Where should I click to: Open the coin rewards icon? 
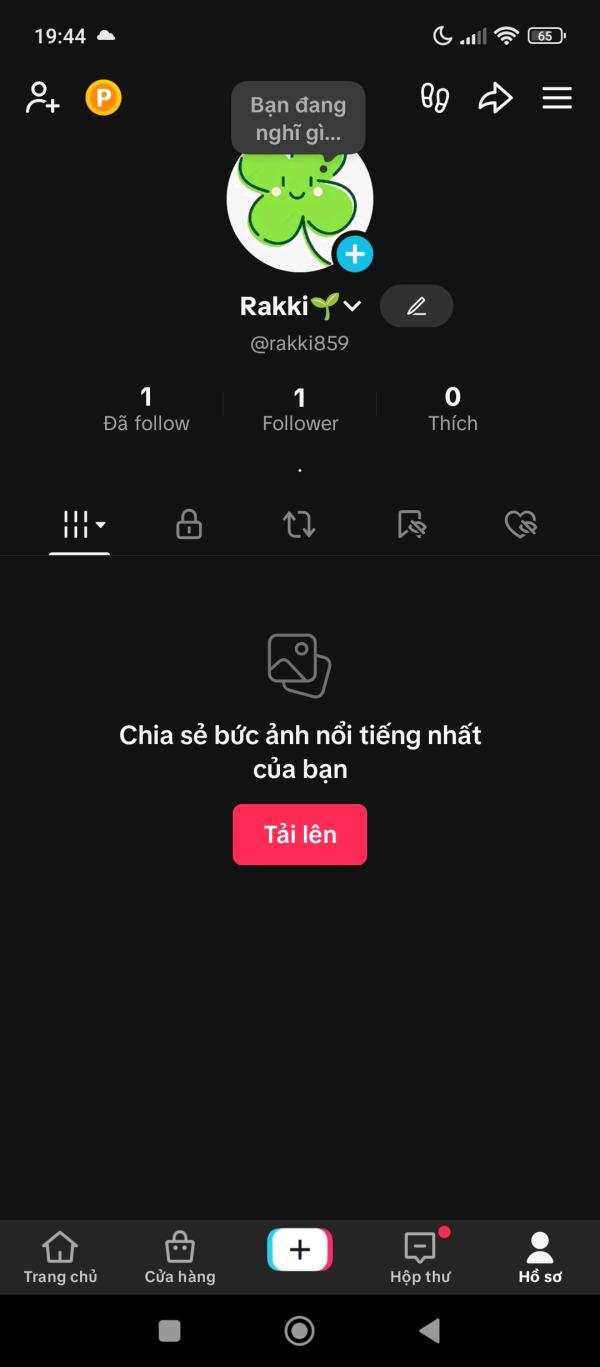pyautogui.click(x=103, y=98)
